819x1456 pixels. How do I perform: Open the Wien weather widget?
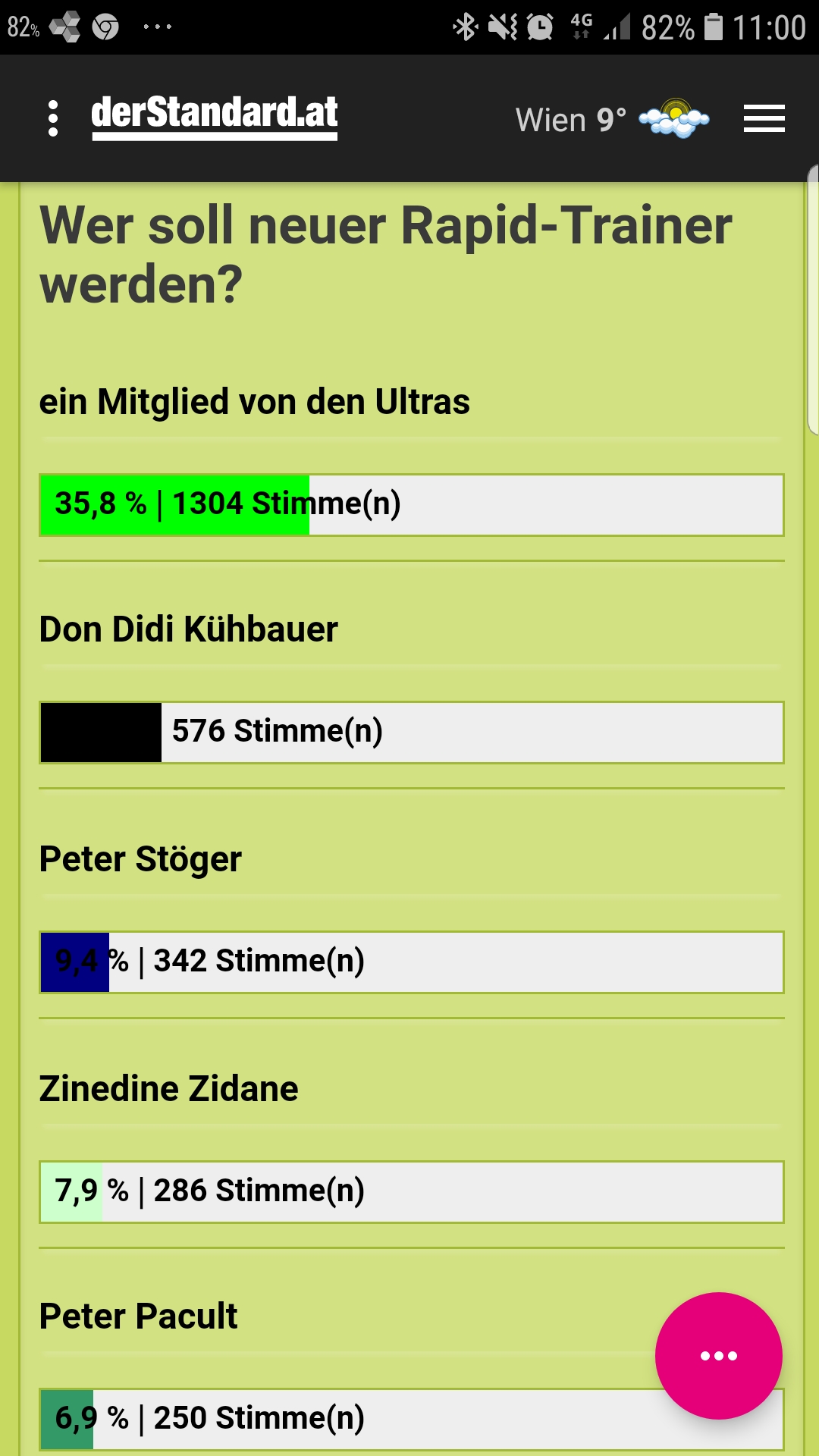pos(613,119)
